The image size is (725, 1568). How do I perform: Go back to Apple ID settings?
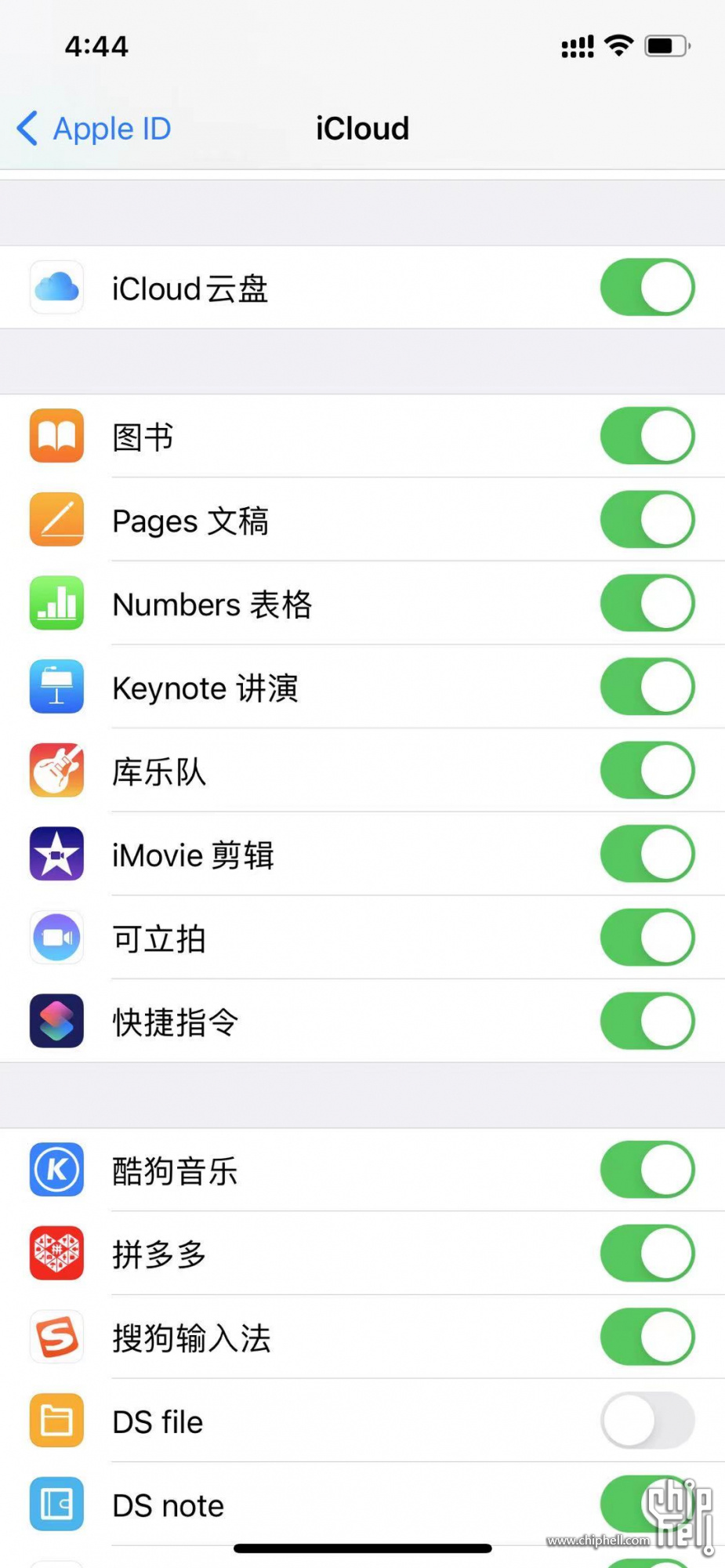(x=94, y=129)
